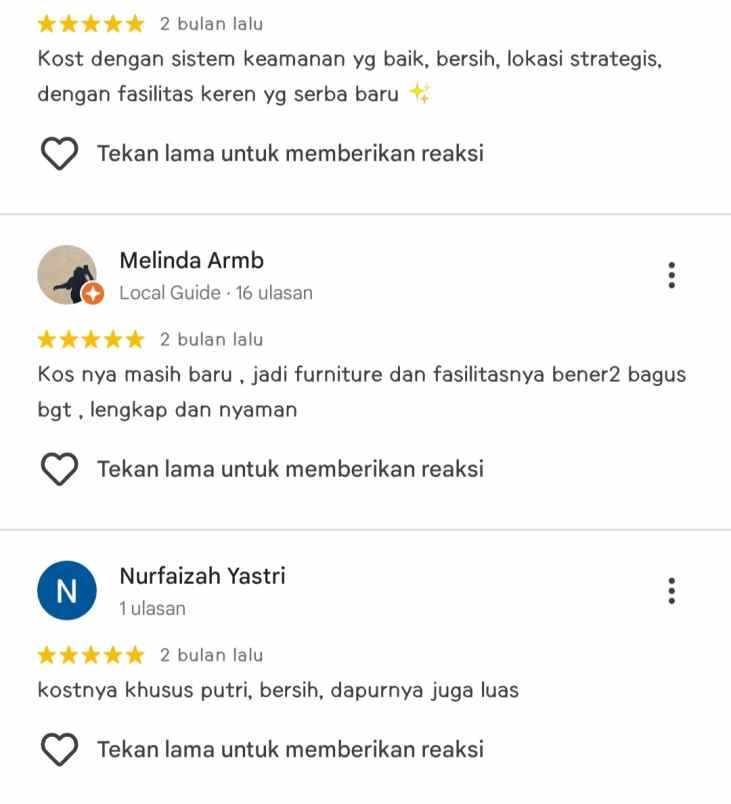This screenshot has height=804, width=731.
Task: Open Melinda Armb's reviewer profile
Action: tap(190, 260)
